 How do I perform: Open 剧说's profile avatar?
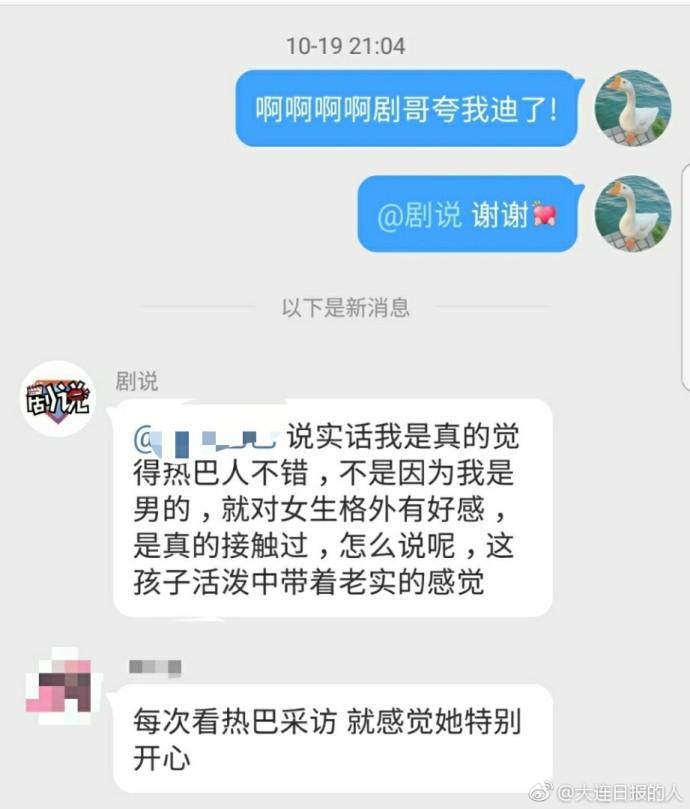(x=58, y=398)
